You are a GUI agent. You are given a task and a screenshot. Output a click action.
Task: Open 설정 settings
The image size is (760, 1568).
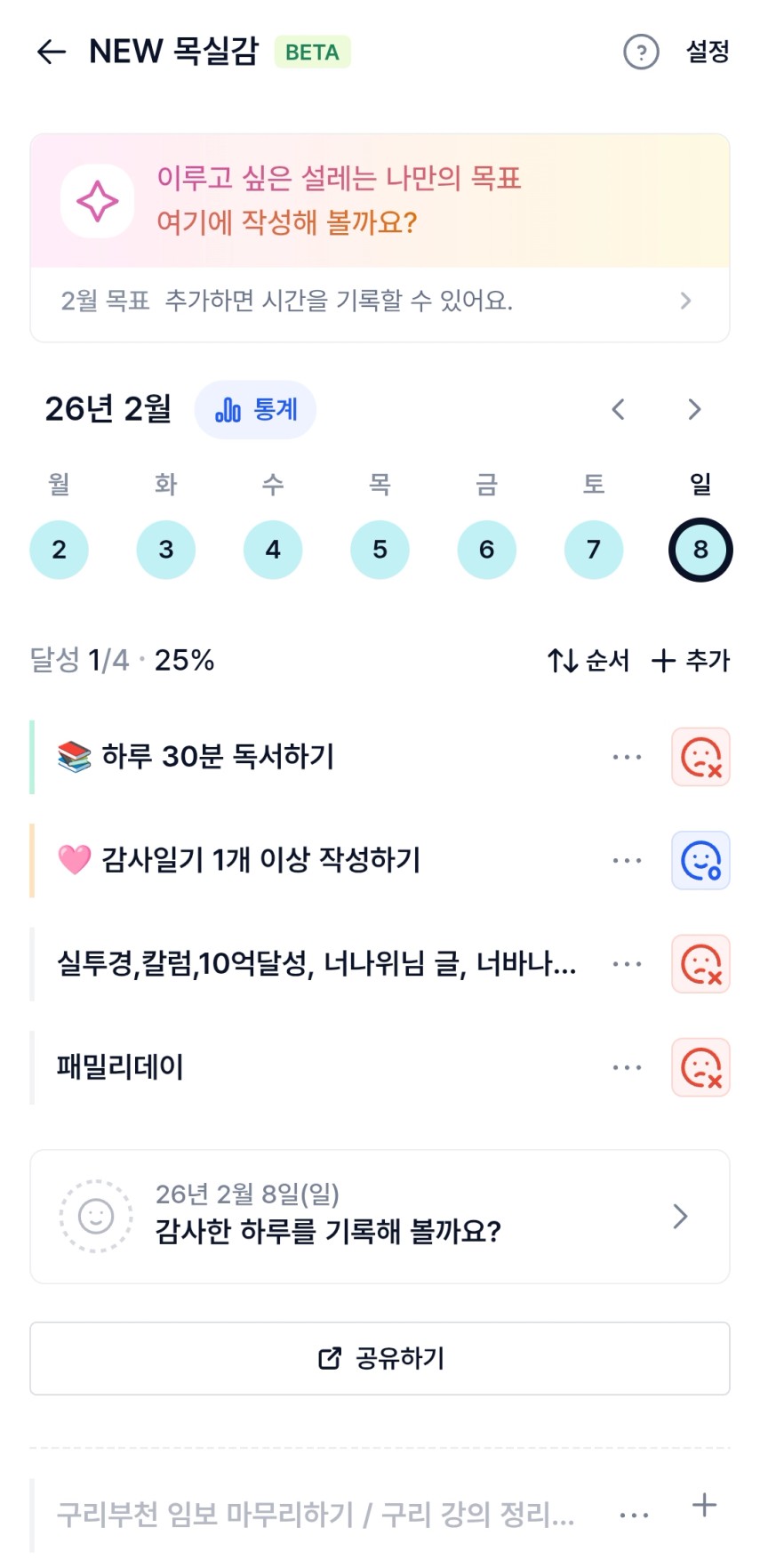point(708,52)
